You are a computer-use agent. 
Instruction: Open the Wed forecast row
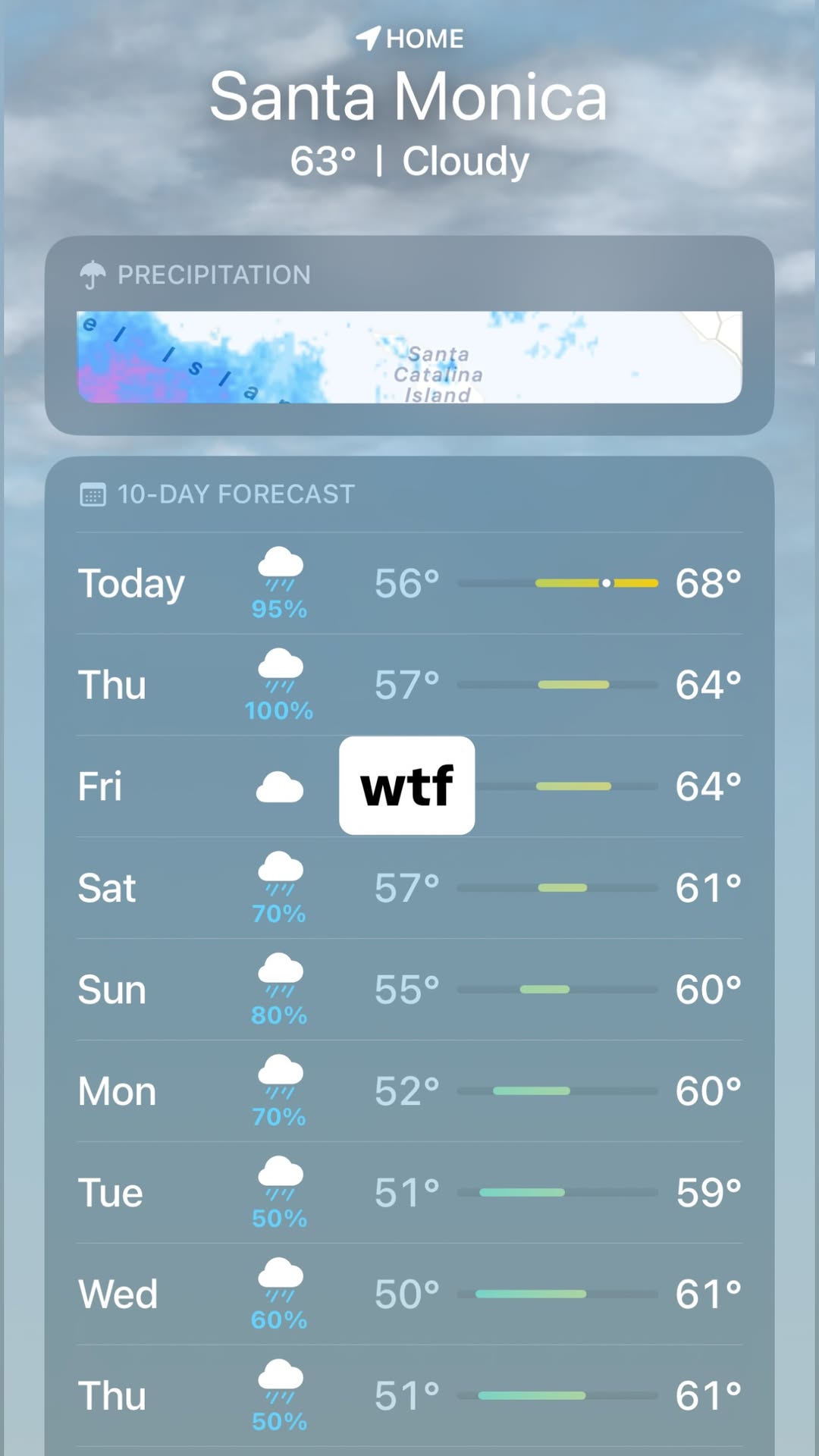(x=409, y=1294)
